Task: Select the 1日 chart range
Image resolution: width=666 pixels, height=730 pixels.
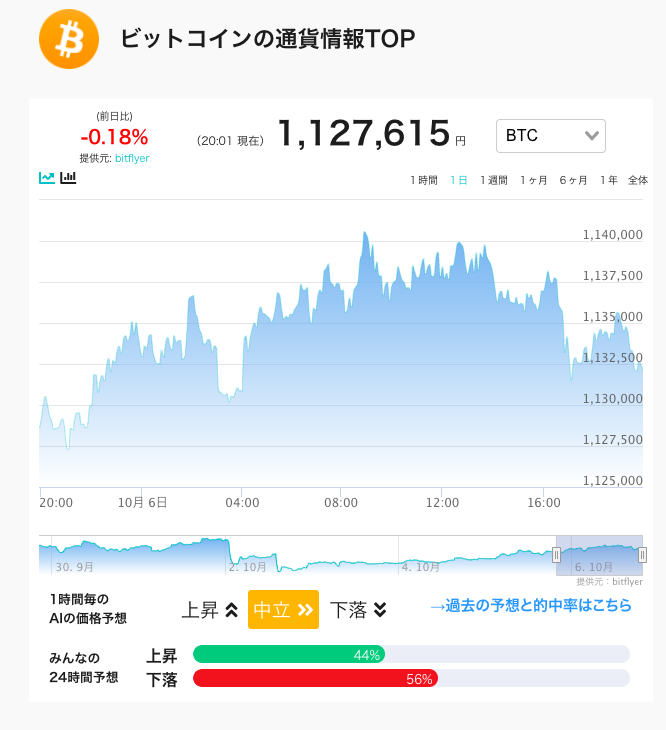Action: pyautogui.click(x=458, y=180)
